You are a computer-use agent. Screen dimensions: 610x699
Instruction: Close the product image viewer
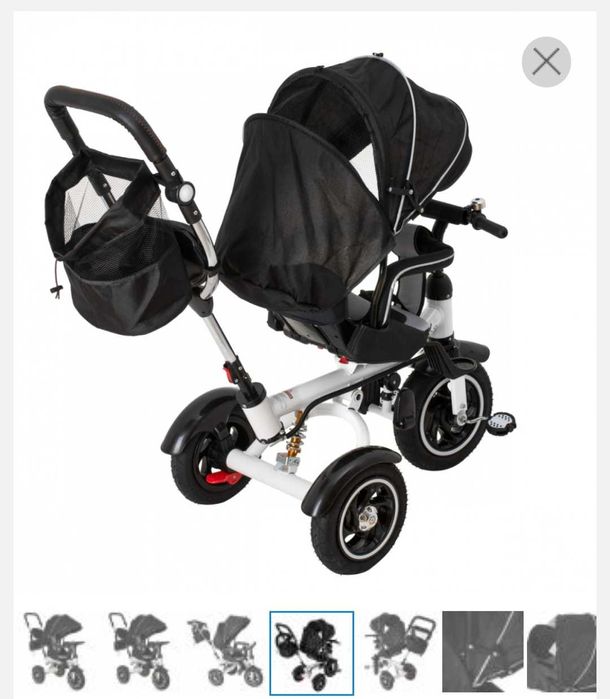point(546,62)
